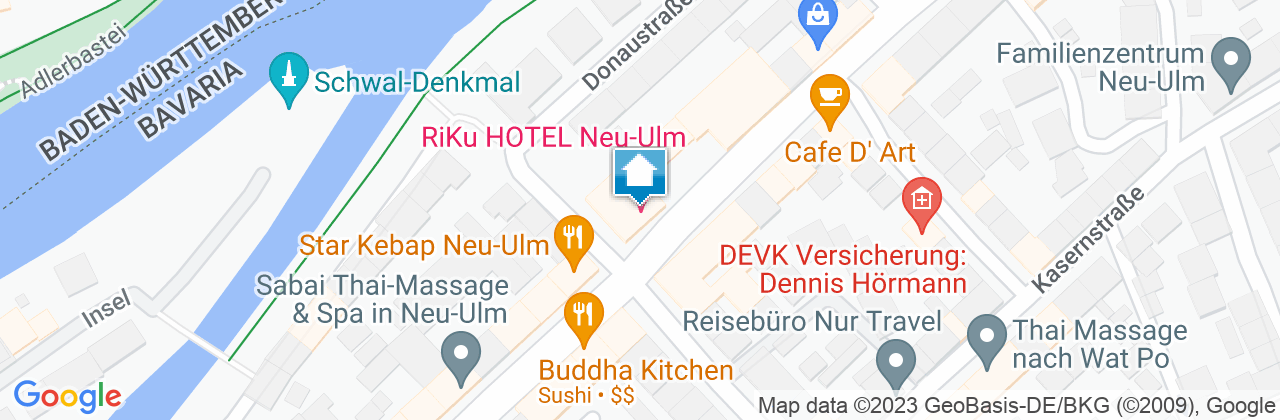The width and height of the screenshot is (1280, 420).
Task: Tap the RiKu HOTEL Neu-Ulm home marker
Action: 640,175
